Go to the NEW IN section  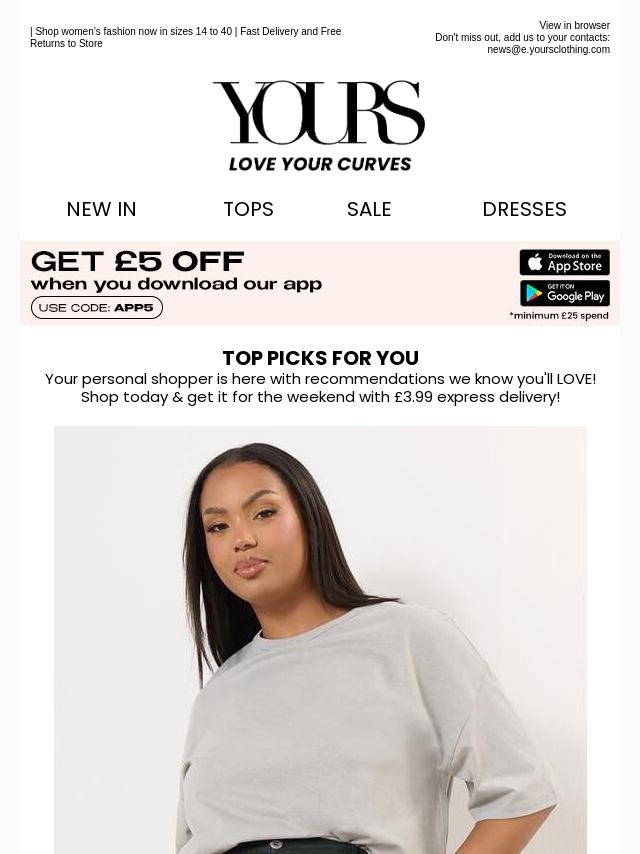pos(101,209)
